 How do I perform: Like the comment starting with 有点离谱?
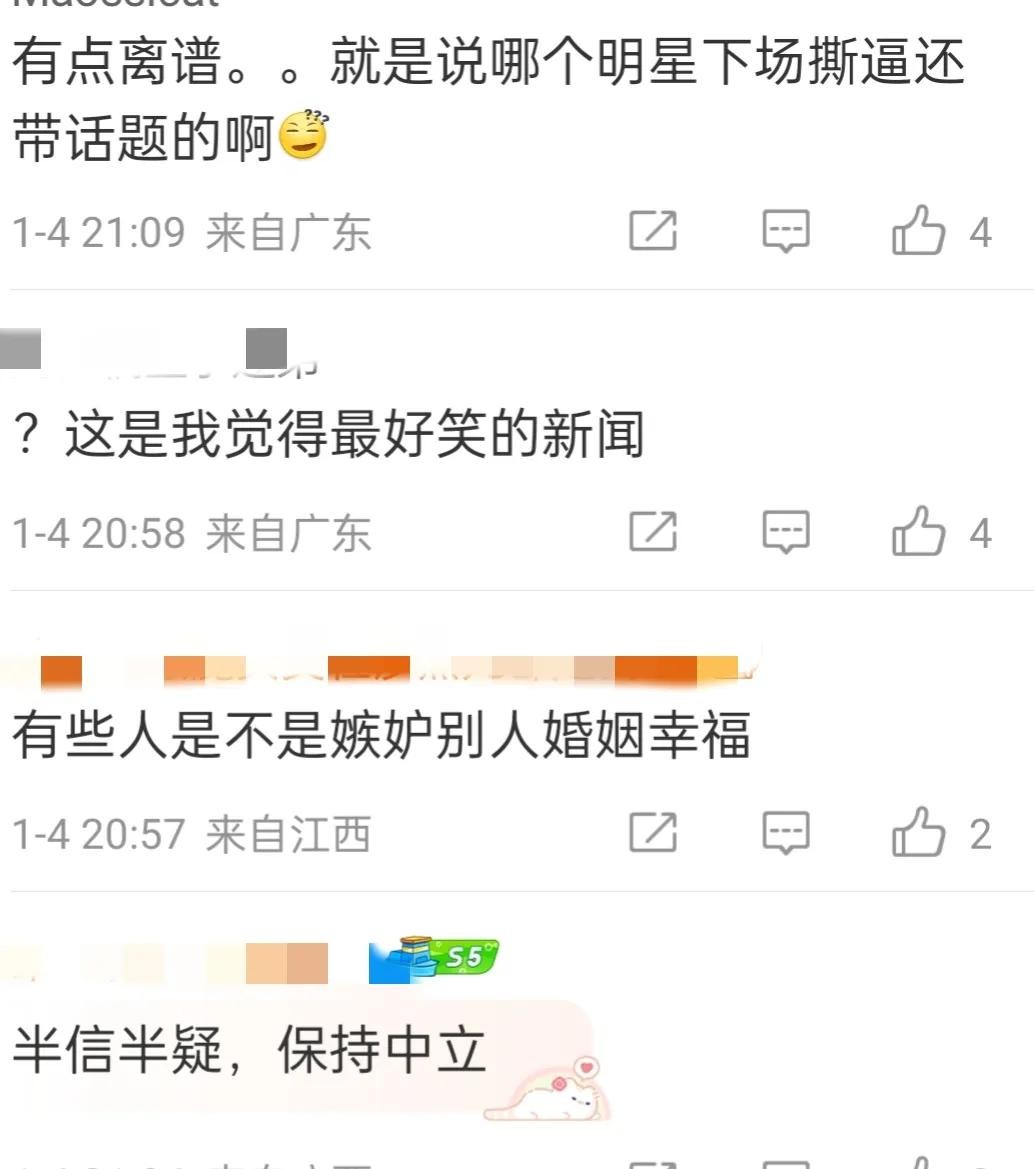[x=919, y=231]
